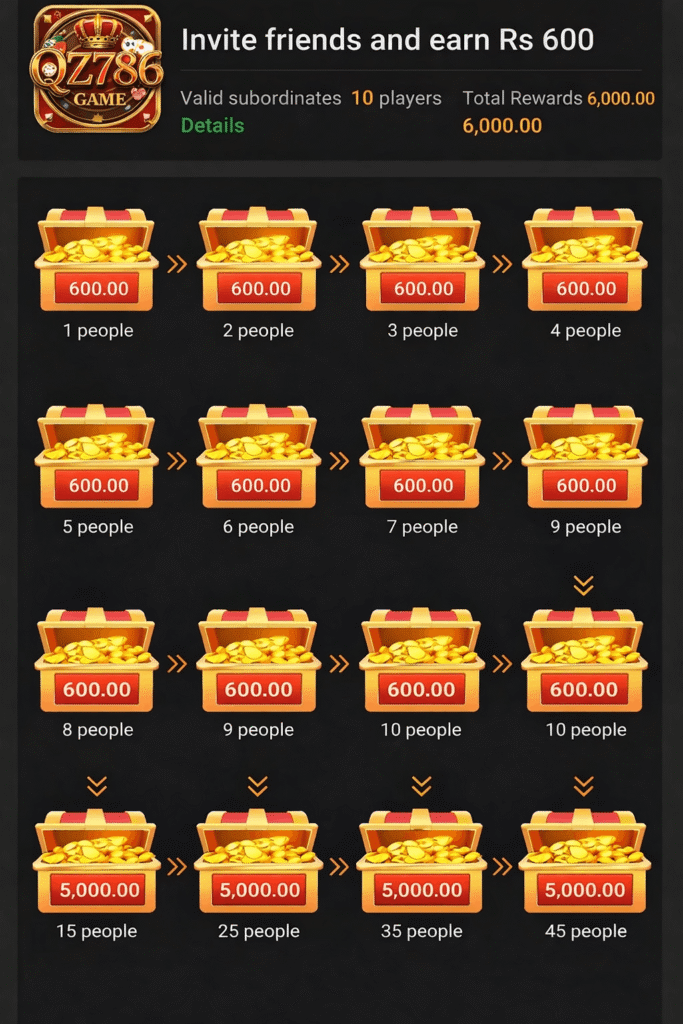Select the 3 people treasure chest
This screenshot has width=683, height=1024.
[x=422, y=261]
